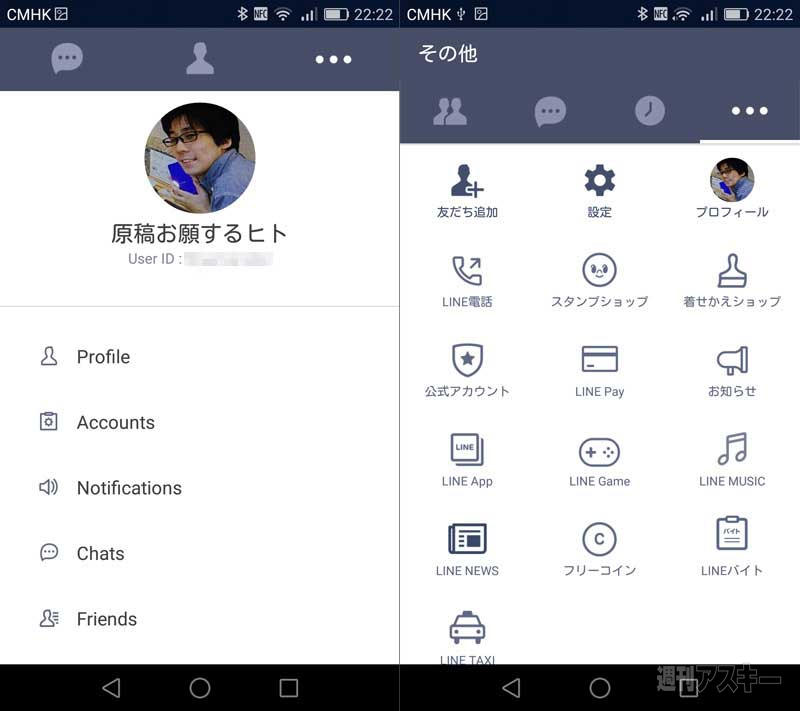Open プロフィール with avatar icon
Image resolution: width=800 pixels, height=711 pixels.
tap(732, 190)
